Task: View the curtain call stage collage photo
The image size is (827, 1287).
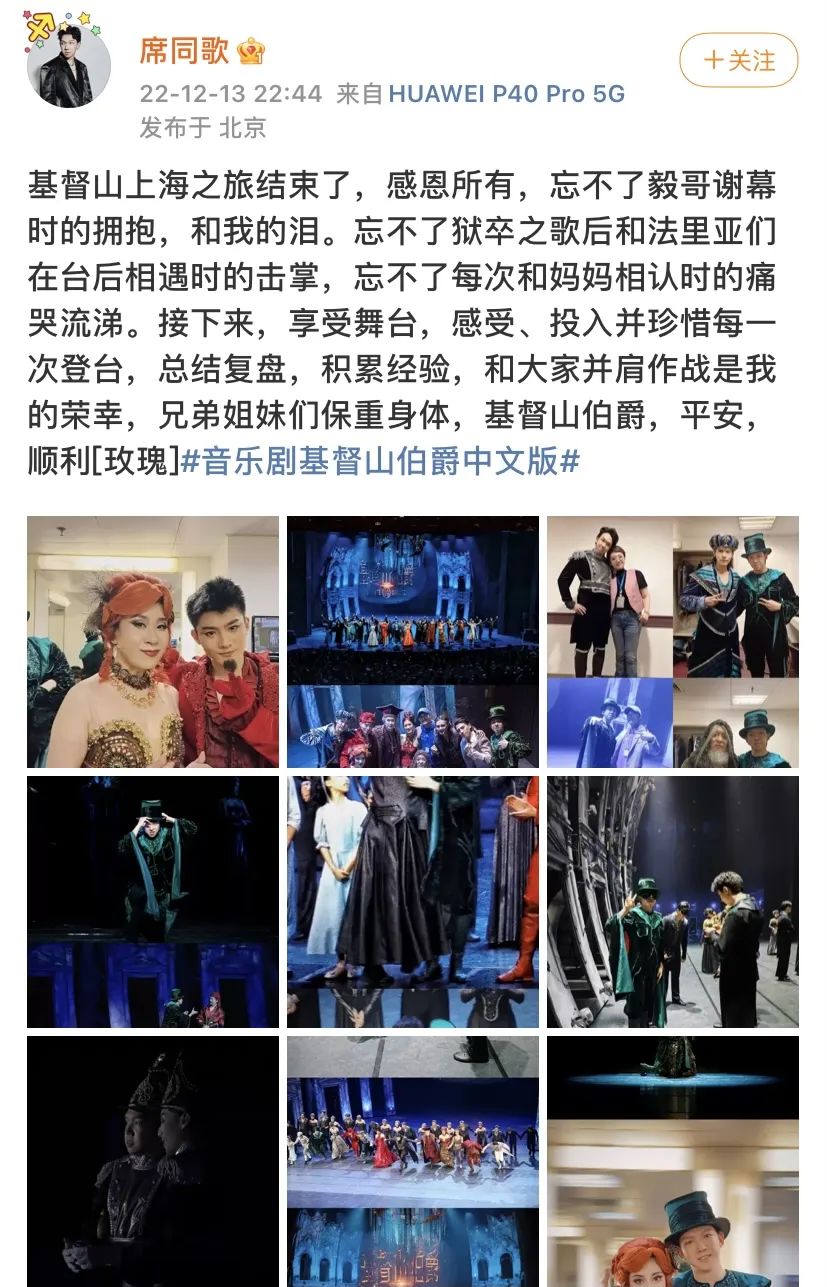Action: click(x=413, y=642)
